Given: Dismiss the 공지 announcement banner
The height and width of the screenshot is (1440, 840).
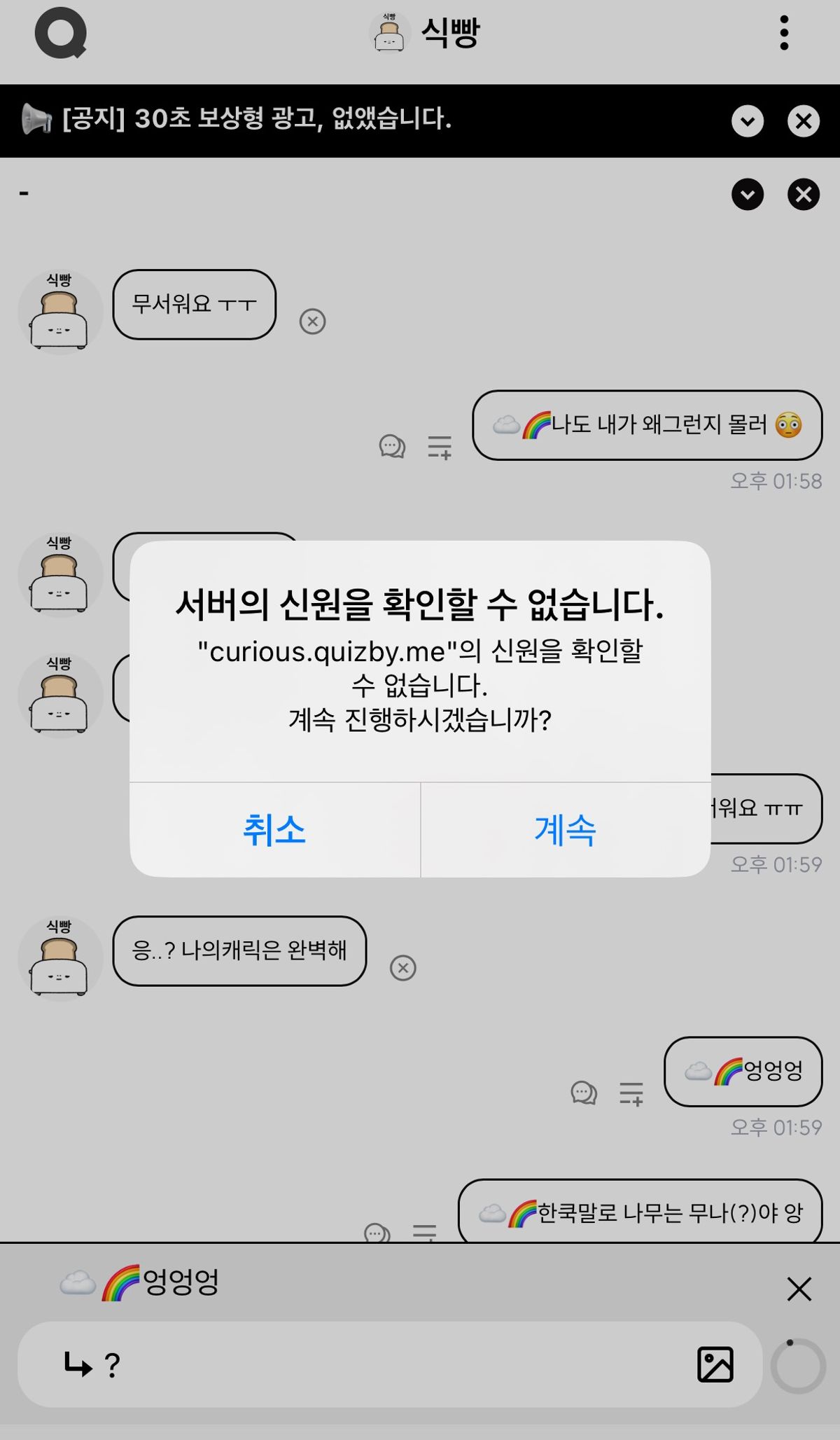Looking at the screenshot, I should coord(803,121).
